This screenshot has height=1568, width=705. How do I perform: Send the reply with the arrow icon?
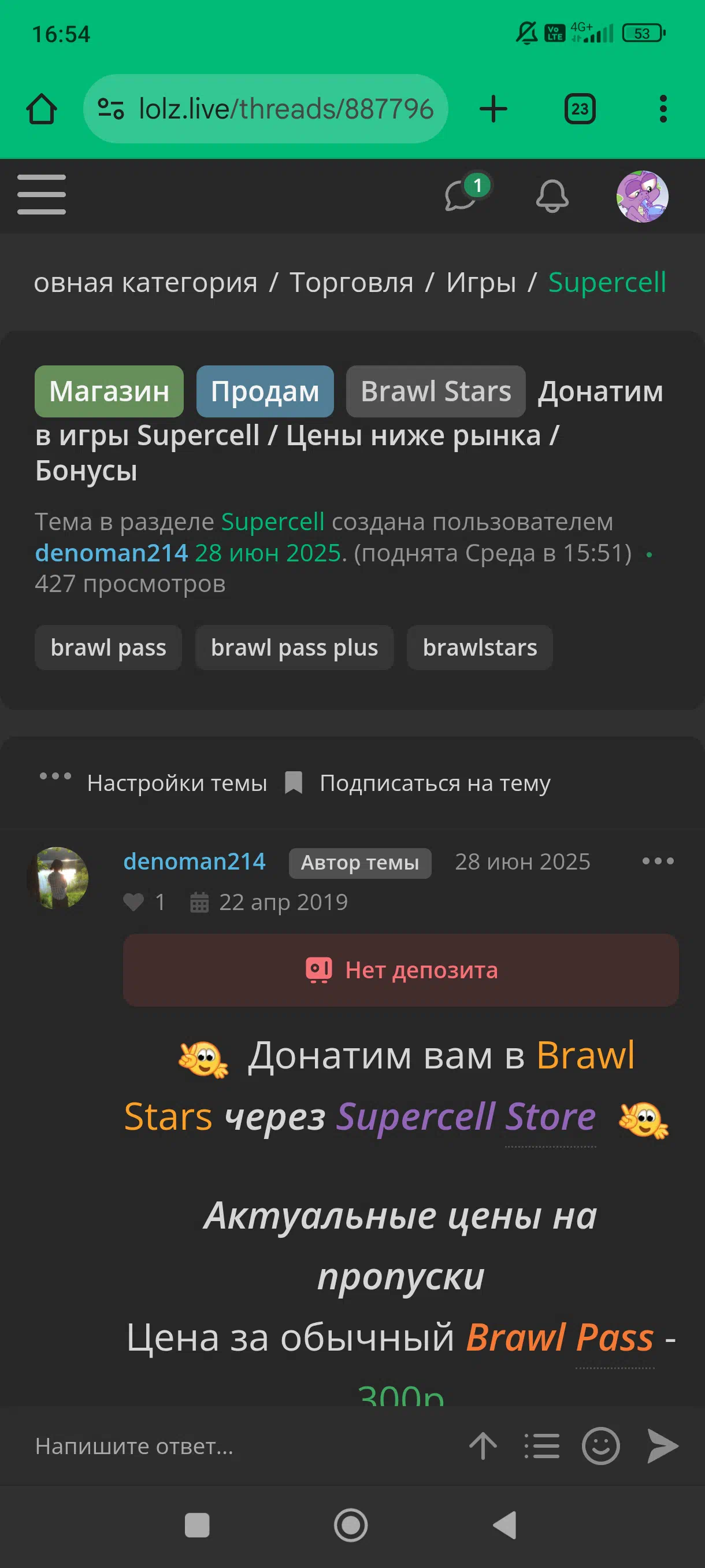click(662, 1445)
